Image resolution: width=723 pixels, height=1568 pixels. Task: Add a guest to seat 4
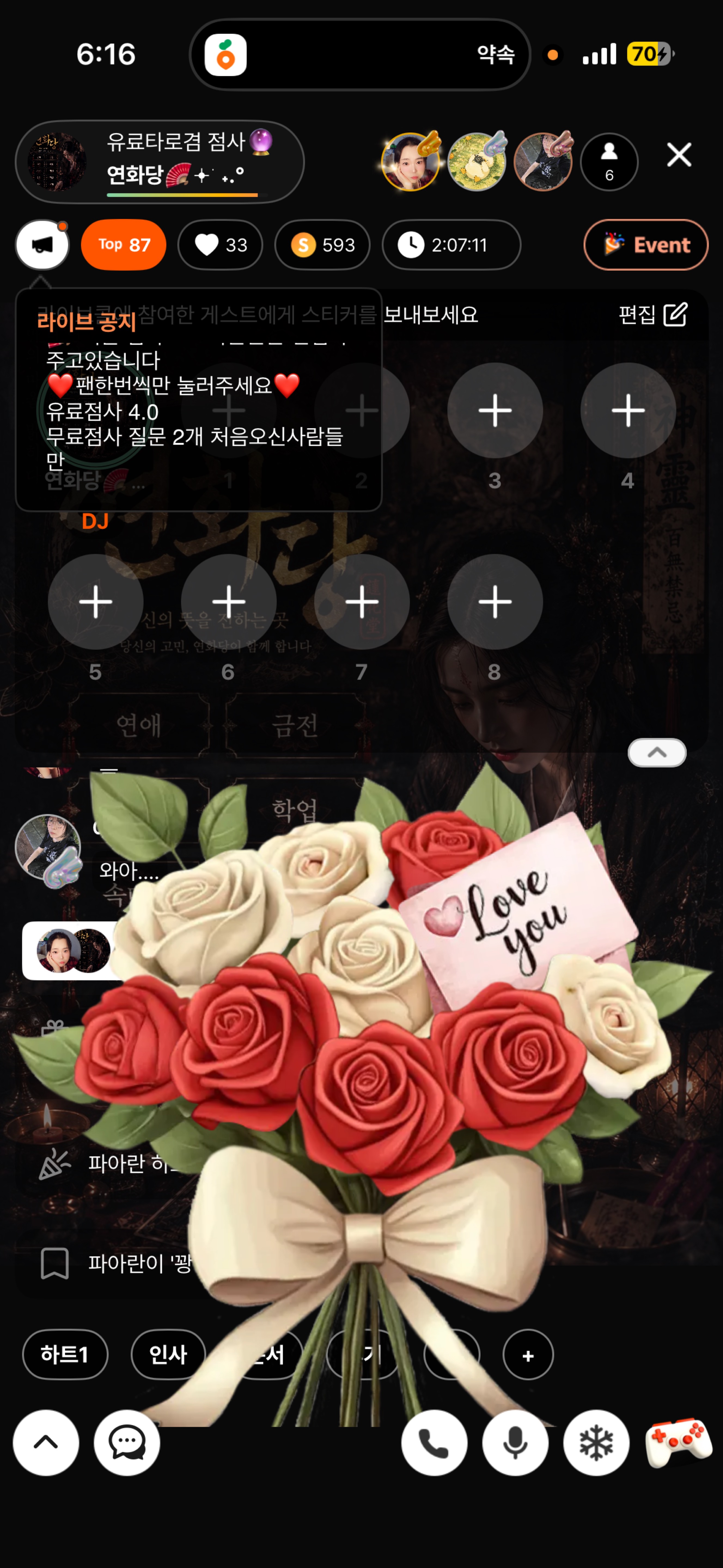coord(628,410)
